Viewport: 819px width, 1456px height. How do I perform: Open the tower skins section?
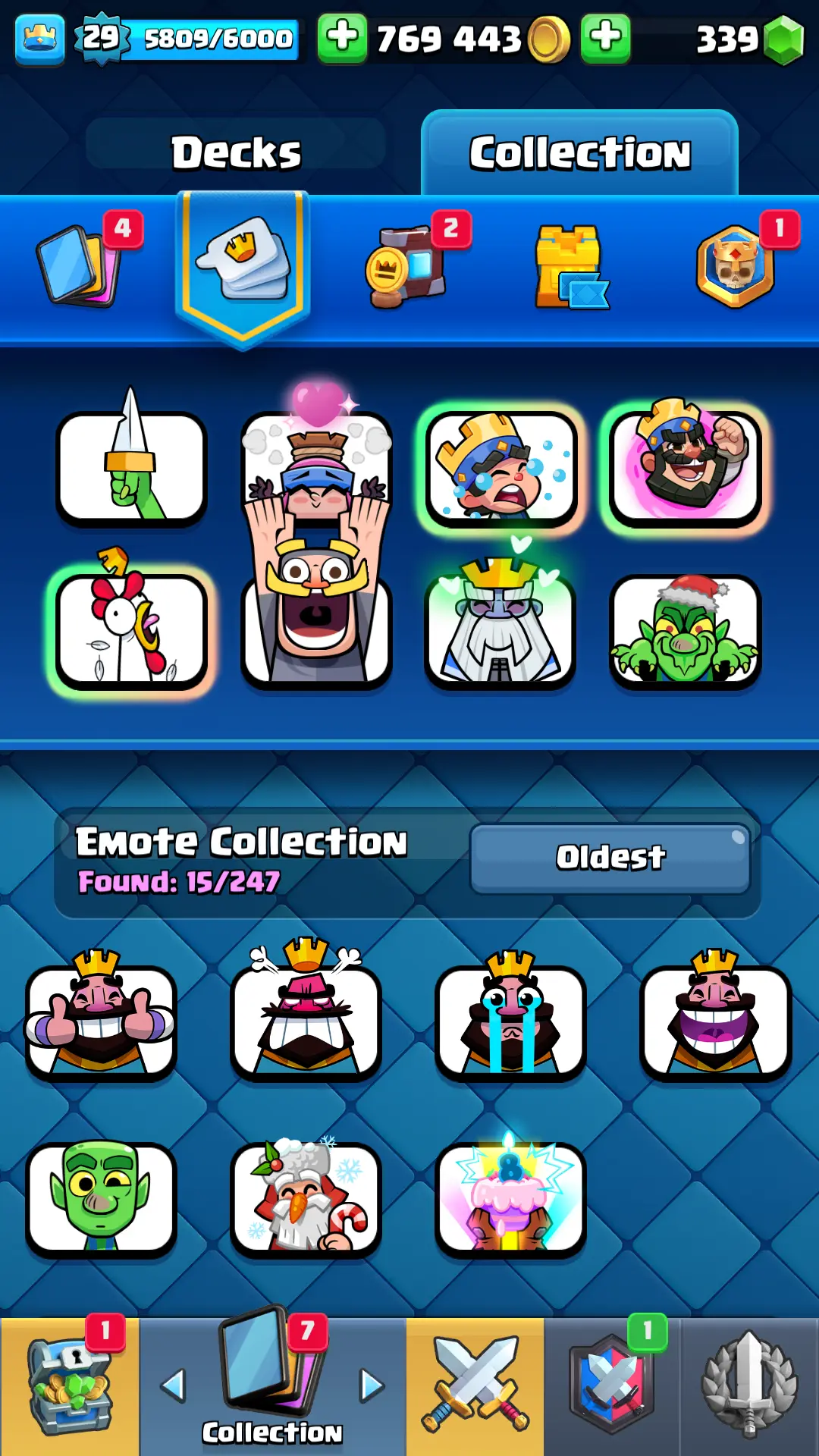570,267
